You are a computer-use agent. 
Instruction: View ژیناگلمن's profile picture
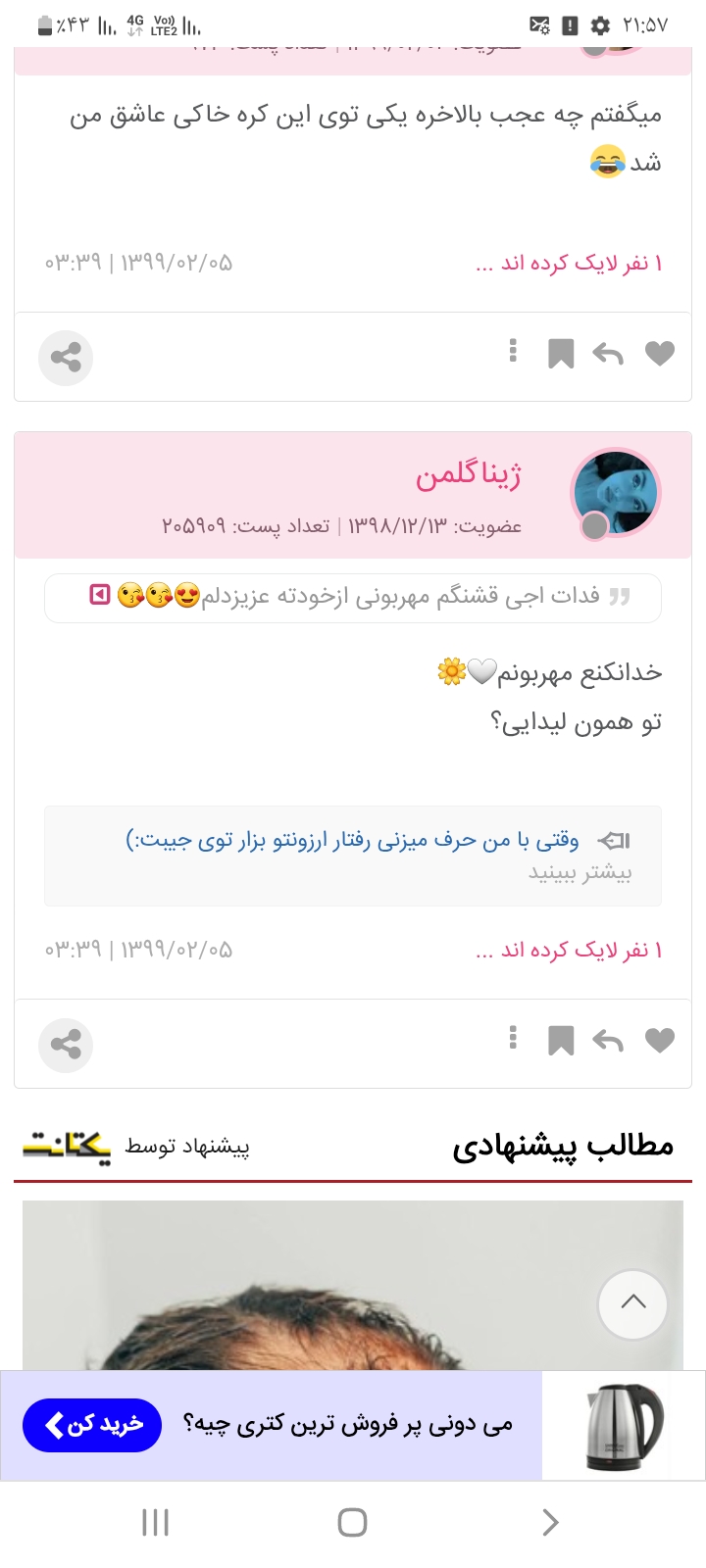point(615,494)
